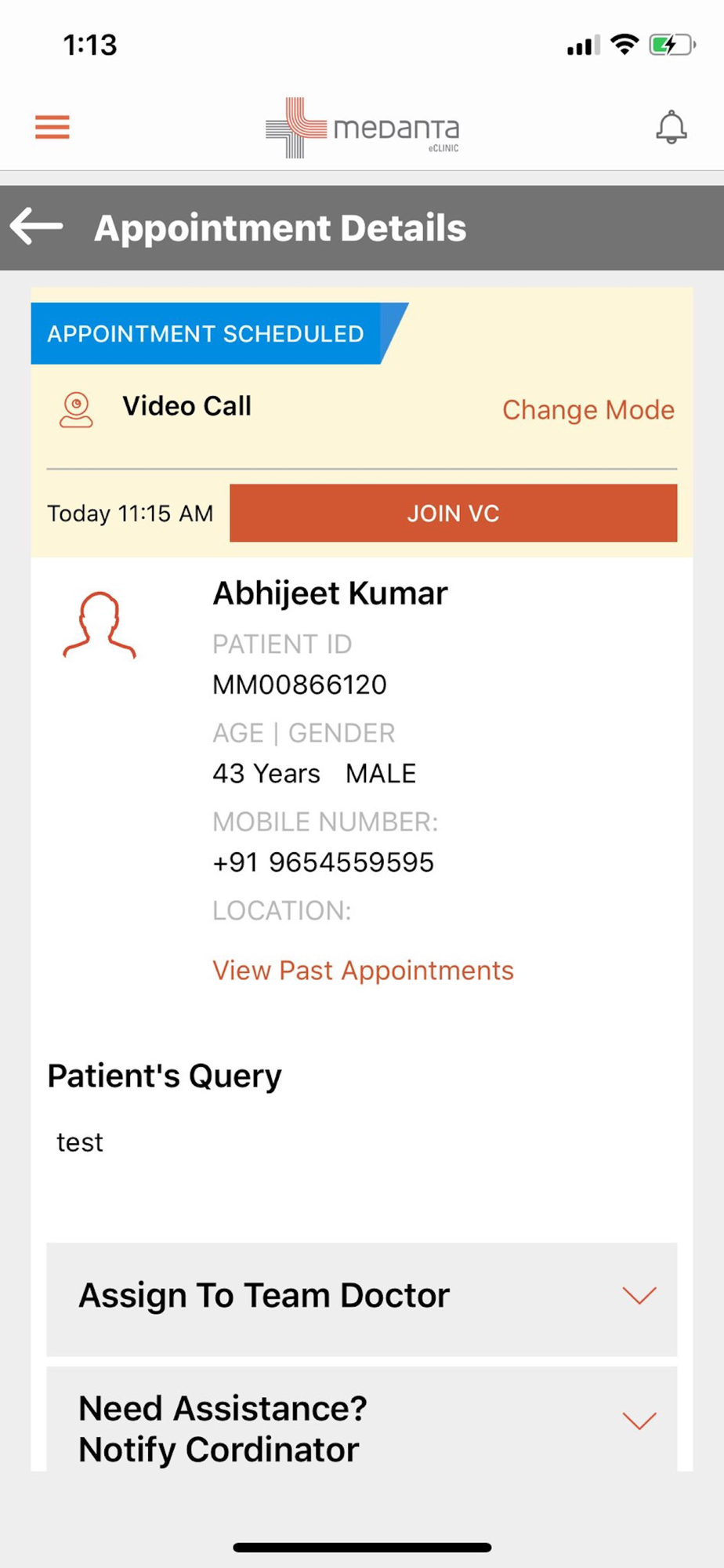
Task: Open the notifications bell
Action: coord(672,127)
